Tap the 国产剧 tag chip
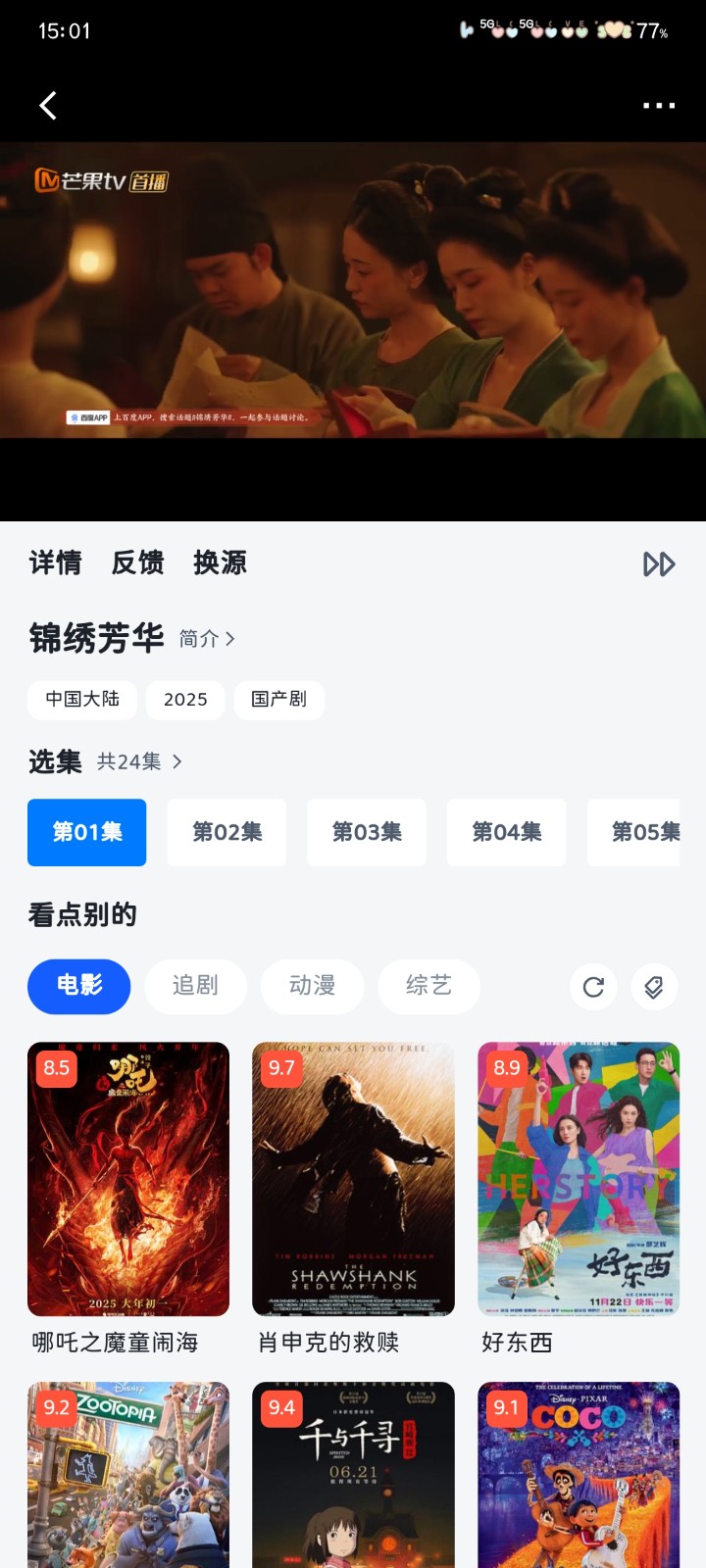 tap(278, 700)
